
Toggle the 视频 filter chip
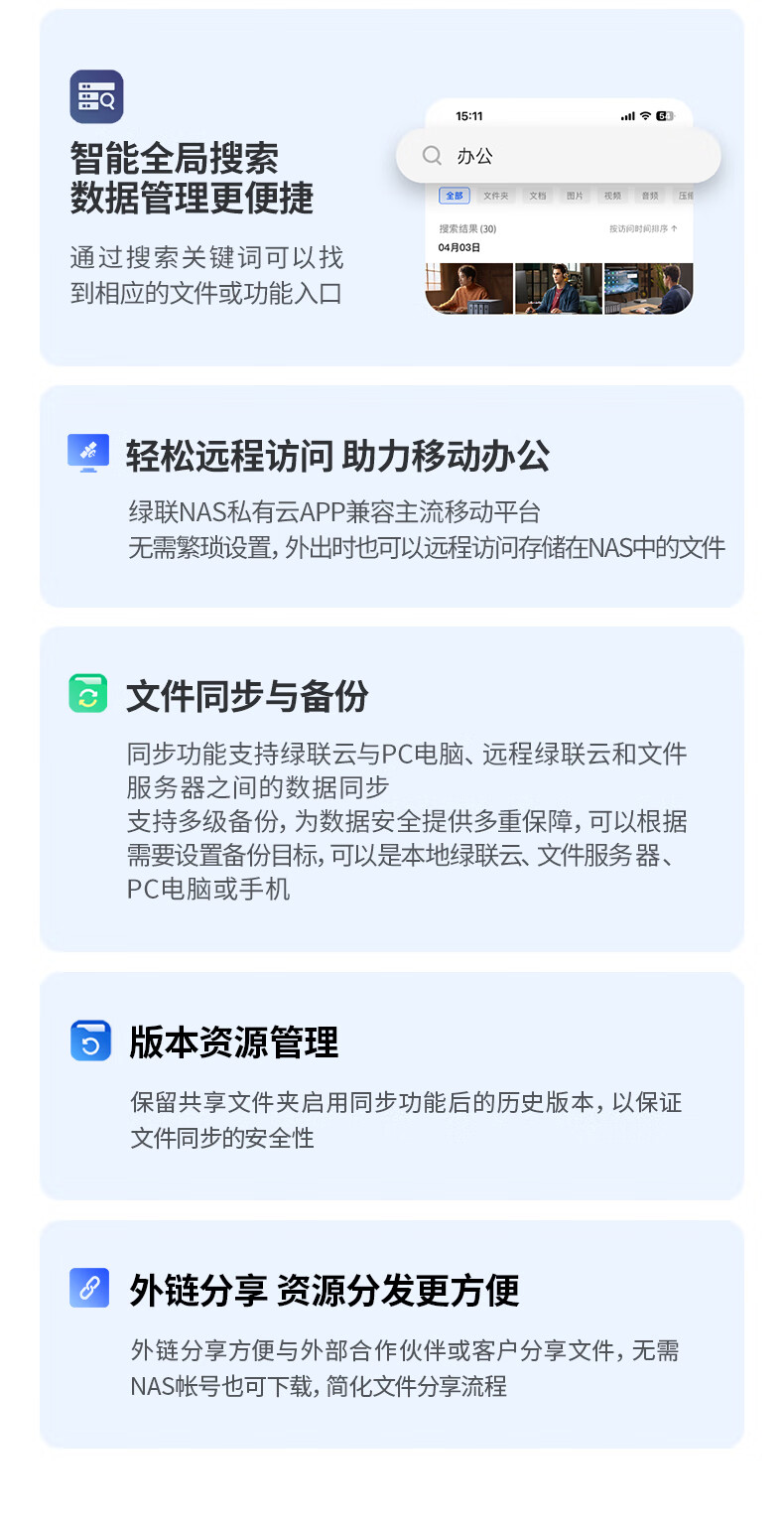tap(612, 196)
